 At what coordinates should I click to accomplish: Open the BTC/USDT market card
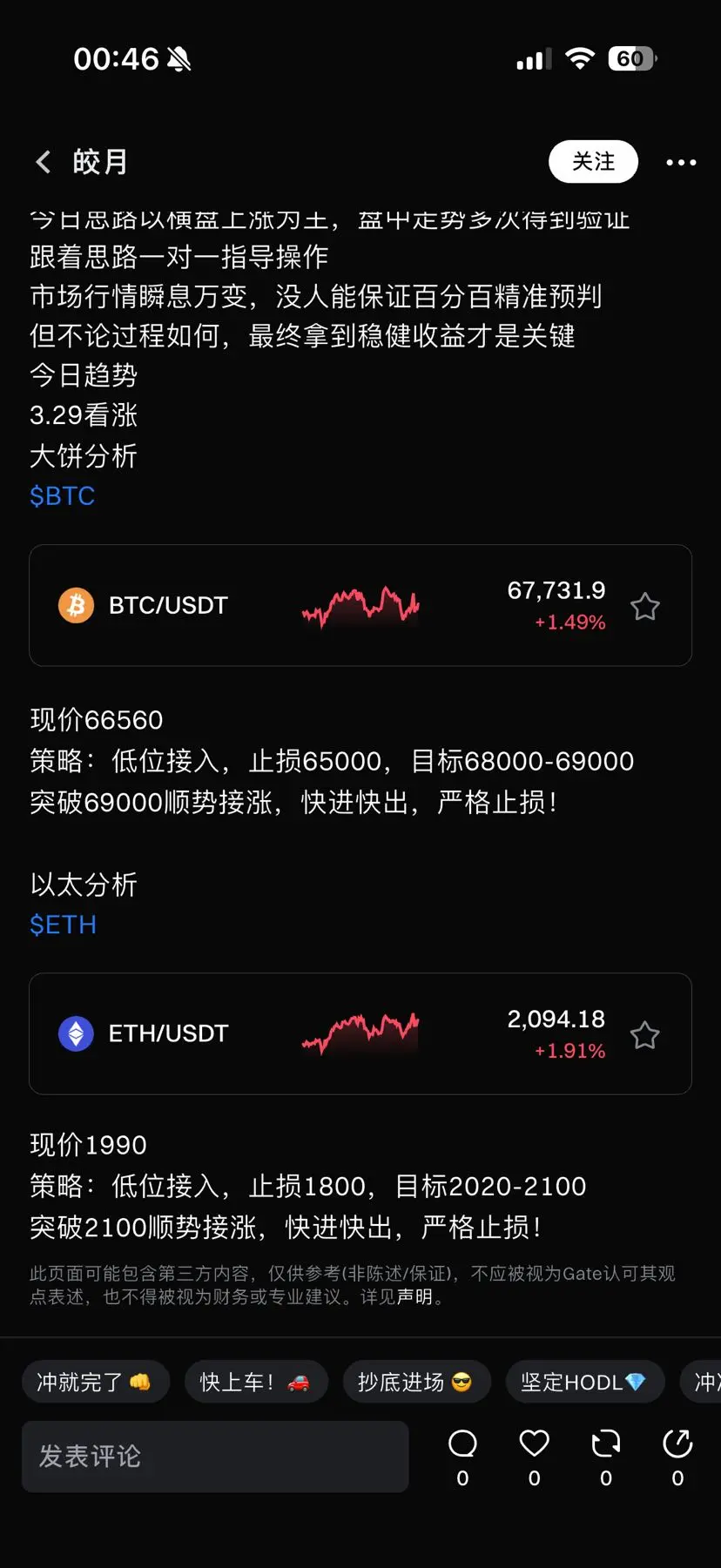pos(348,605)
